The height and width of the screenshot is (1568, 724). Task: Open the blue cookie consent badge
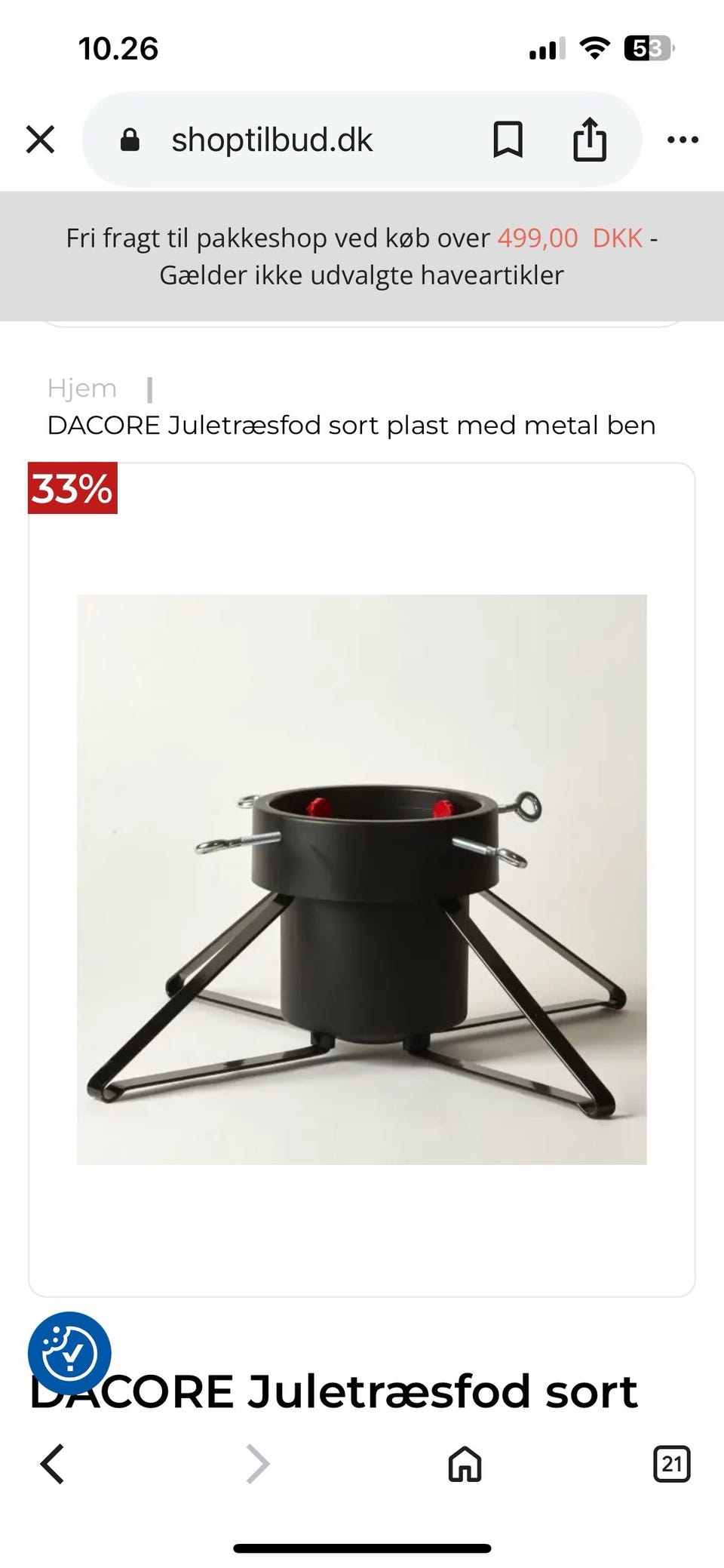69,1353
